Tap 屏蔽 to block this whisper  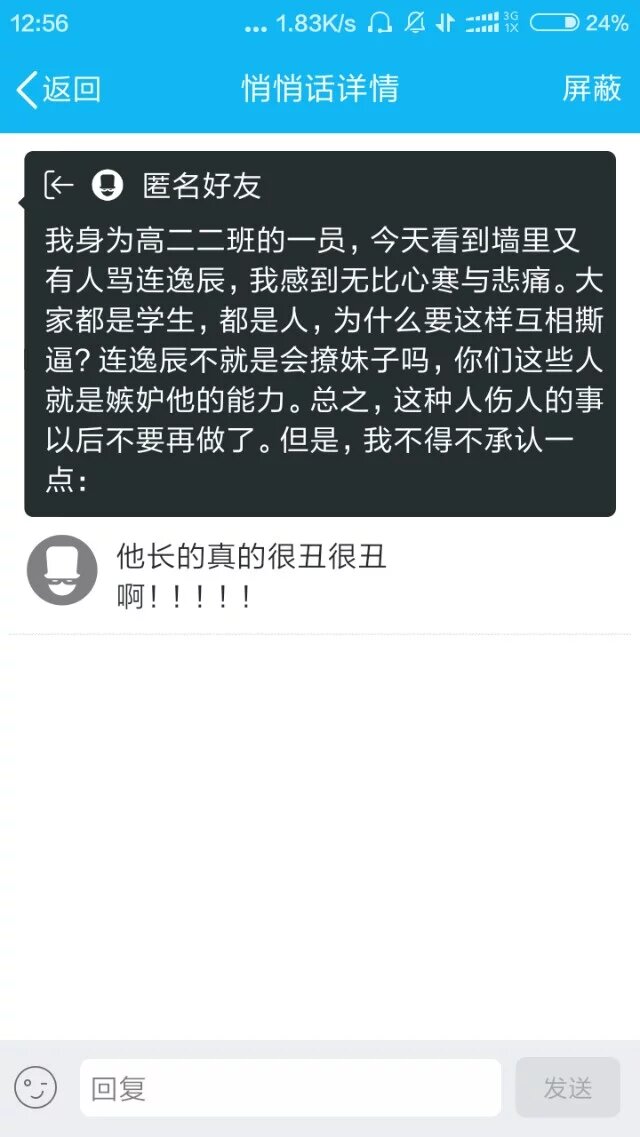click(592, 89)
